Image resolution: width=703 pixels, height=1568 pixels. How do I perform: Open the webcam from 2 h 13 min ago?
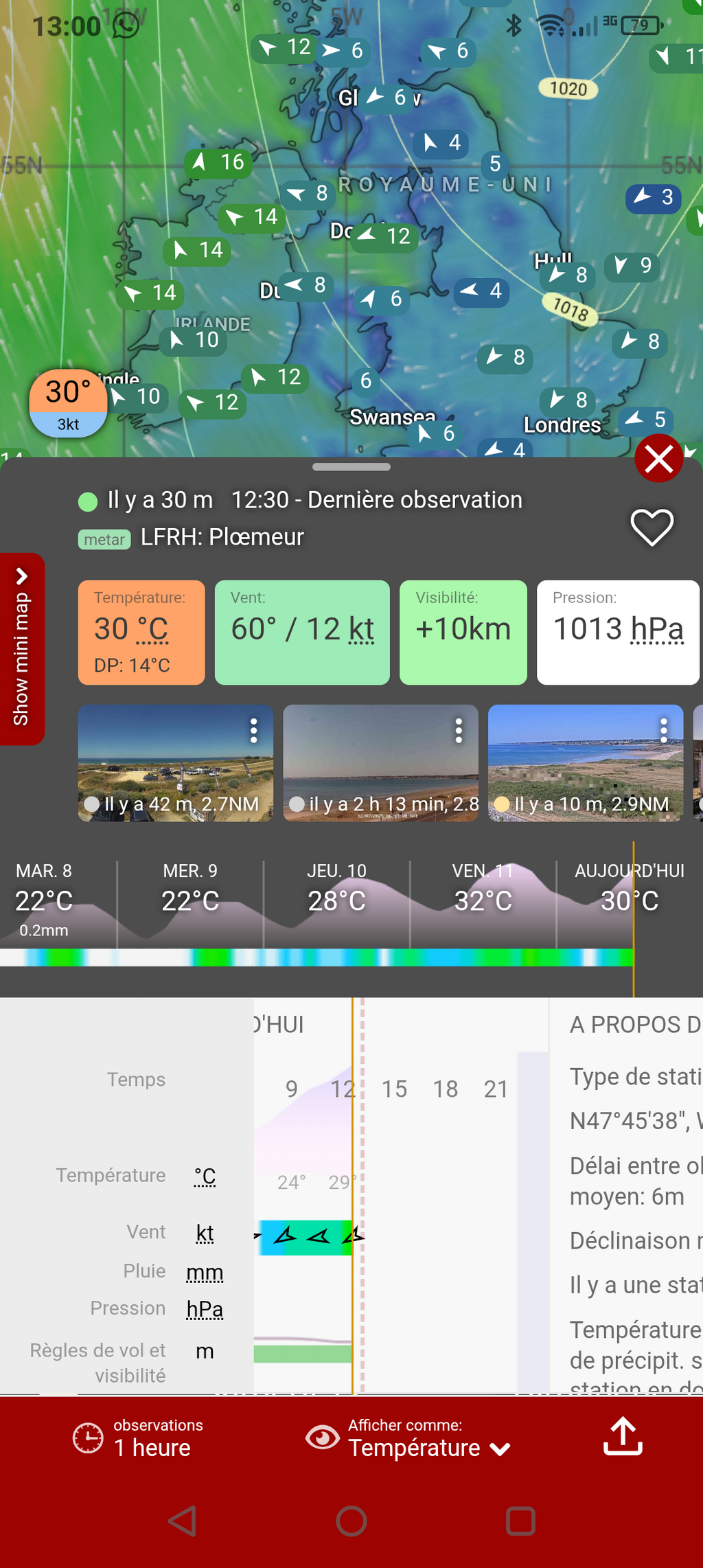point(380,763)
